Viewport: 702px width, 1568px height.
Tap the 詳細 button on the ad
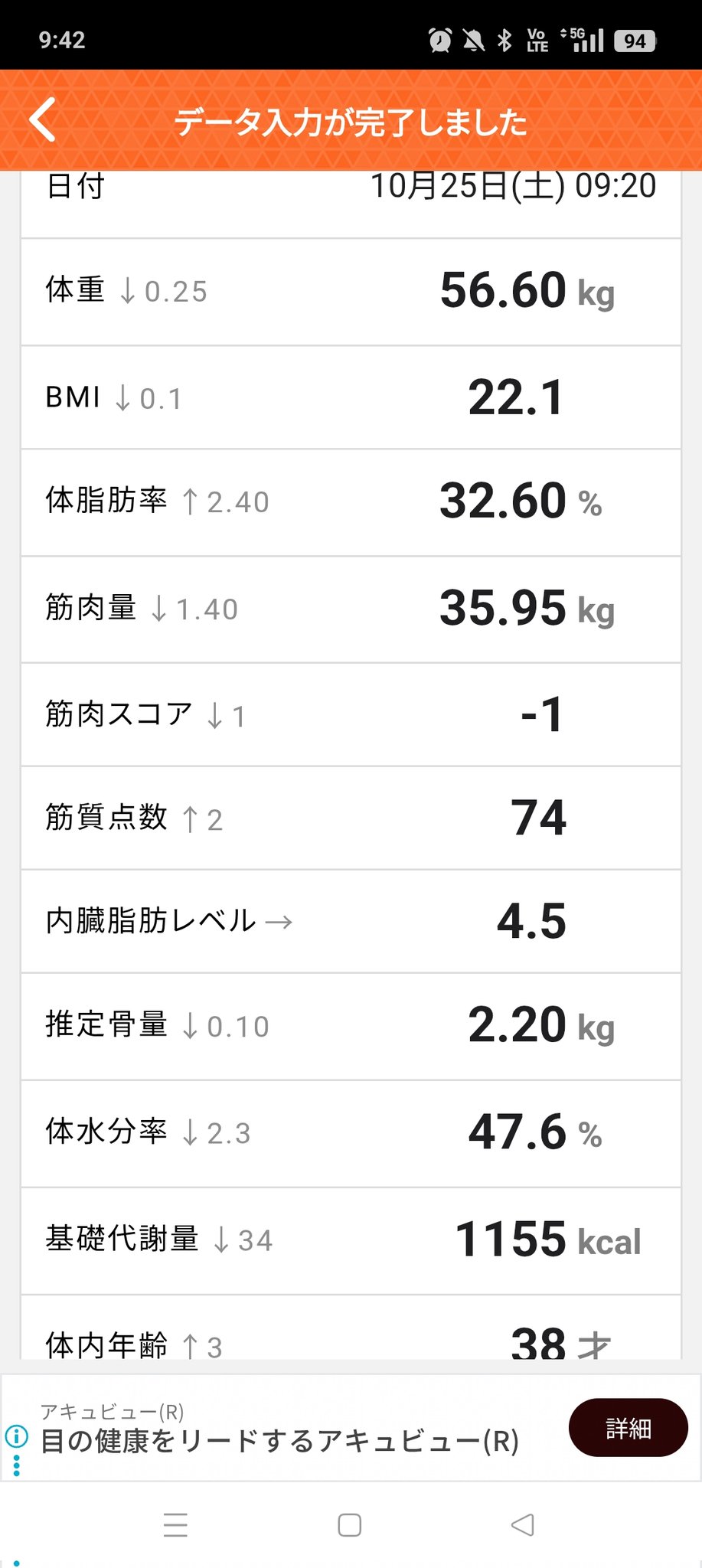[628, 1428]
